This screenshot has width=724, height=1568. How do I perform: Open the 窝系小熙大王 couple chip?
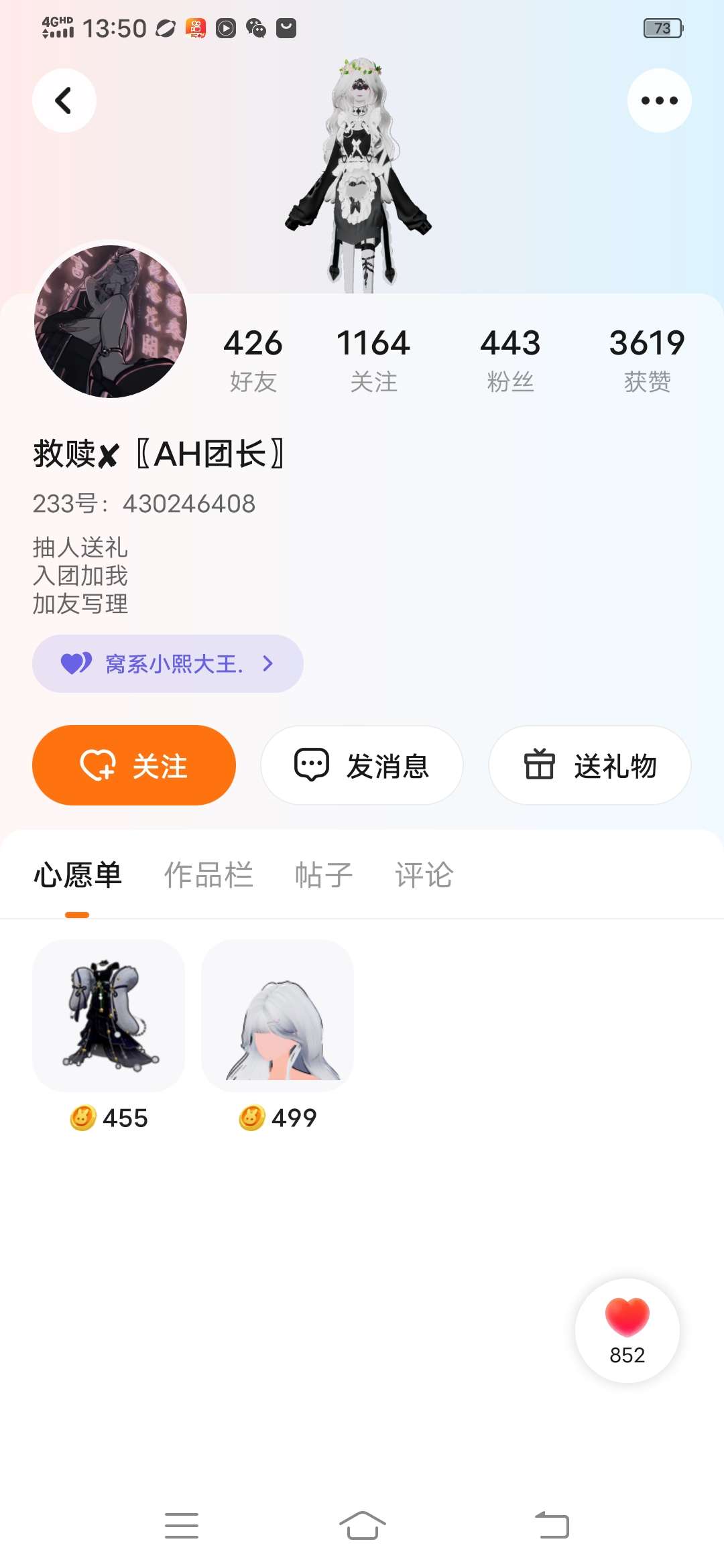click(x=168, y=663)
